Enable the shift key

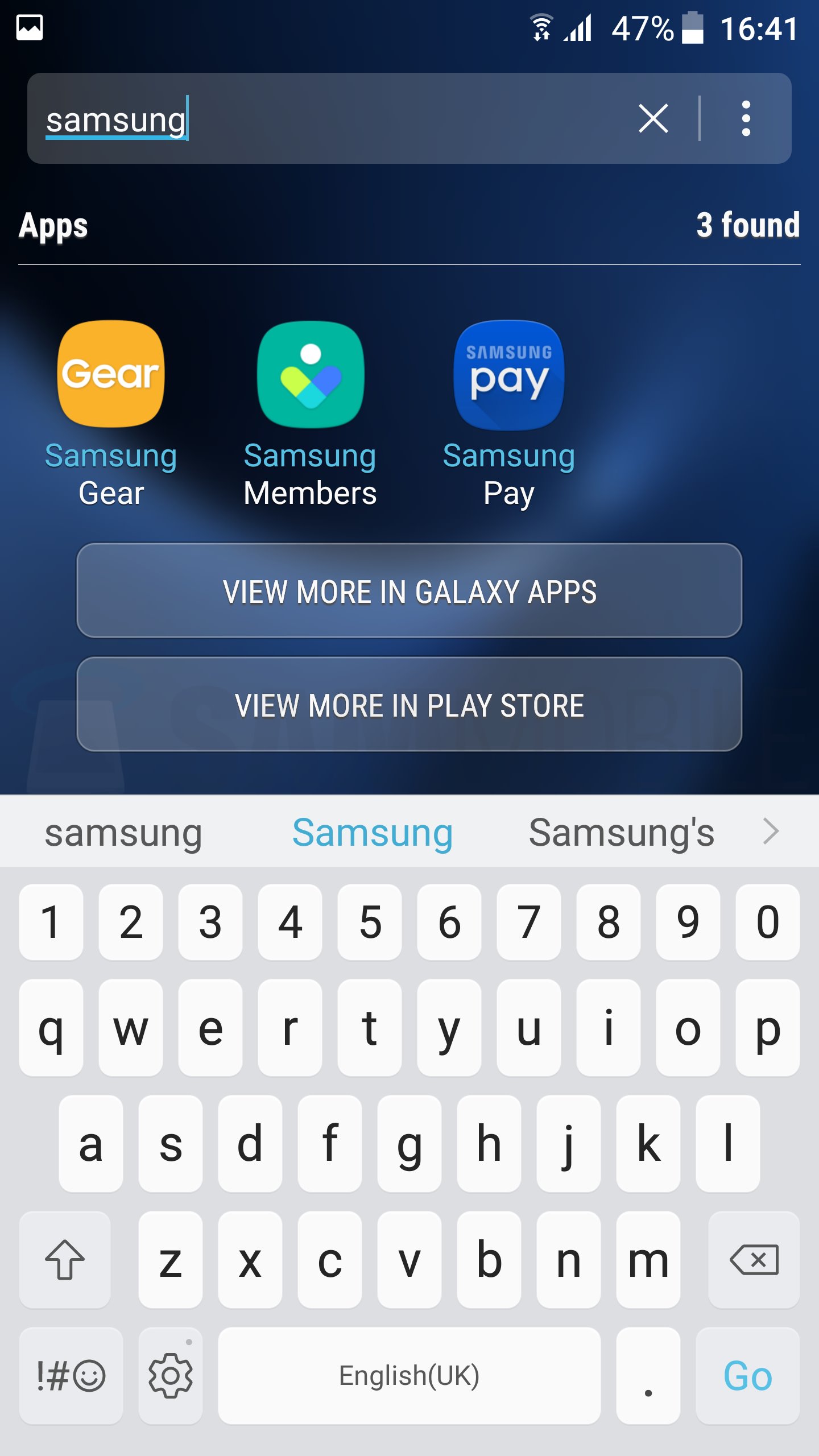click(x=65, y=1260)
